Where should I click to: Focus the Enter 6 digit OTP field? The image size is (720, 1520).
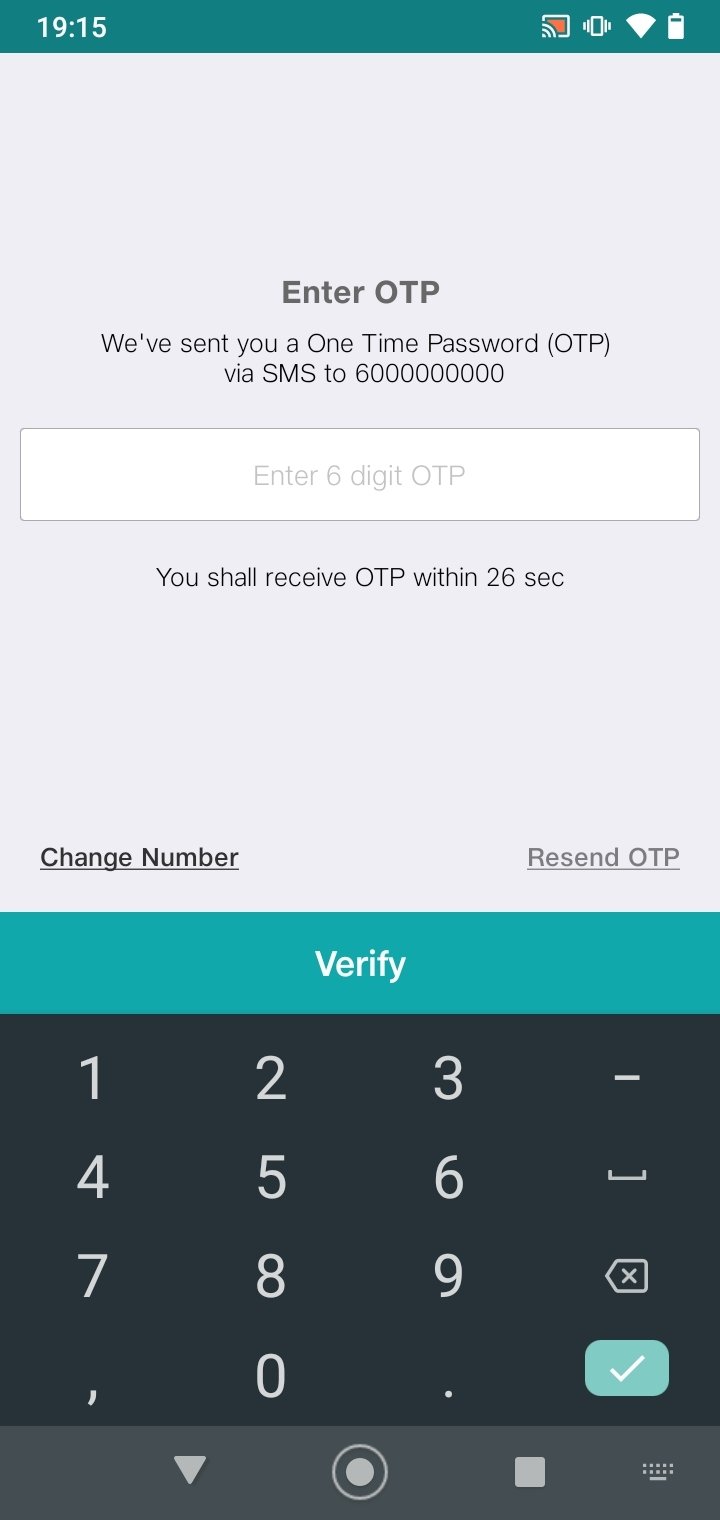[360, 475]
